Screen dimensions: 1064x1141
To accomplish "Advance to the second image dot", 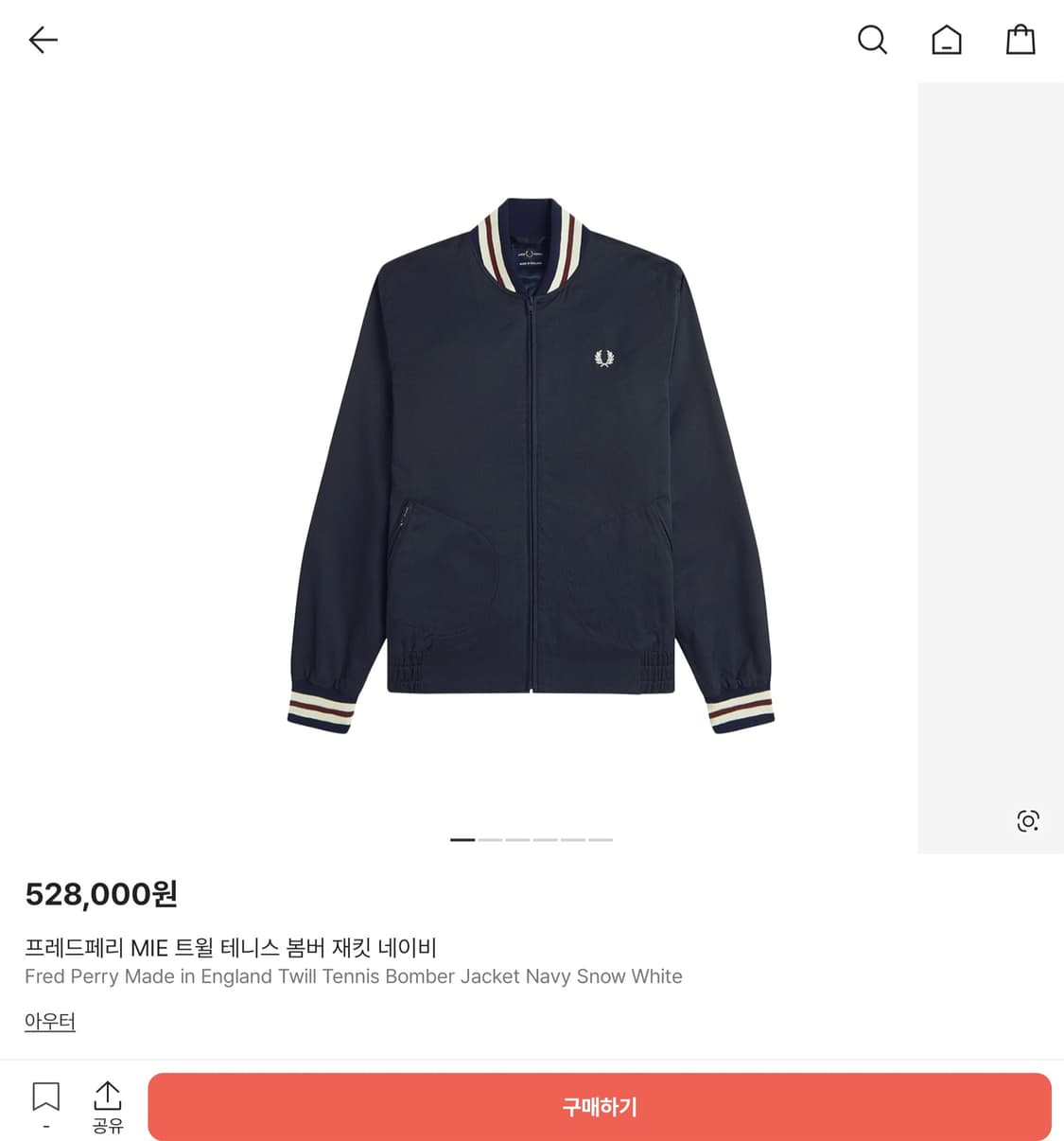I will 489,839.
